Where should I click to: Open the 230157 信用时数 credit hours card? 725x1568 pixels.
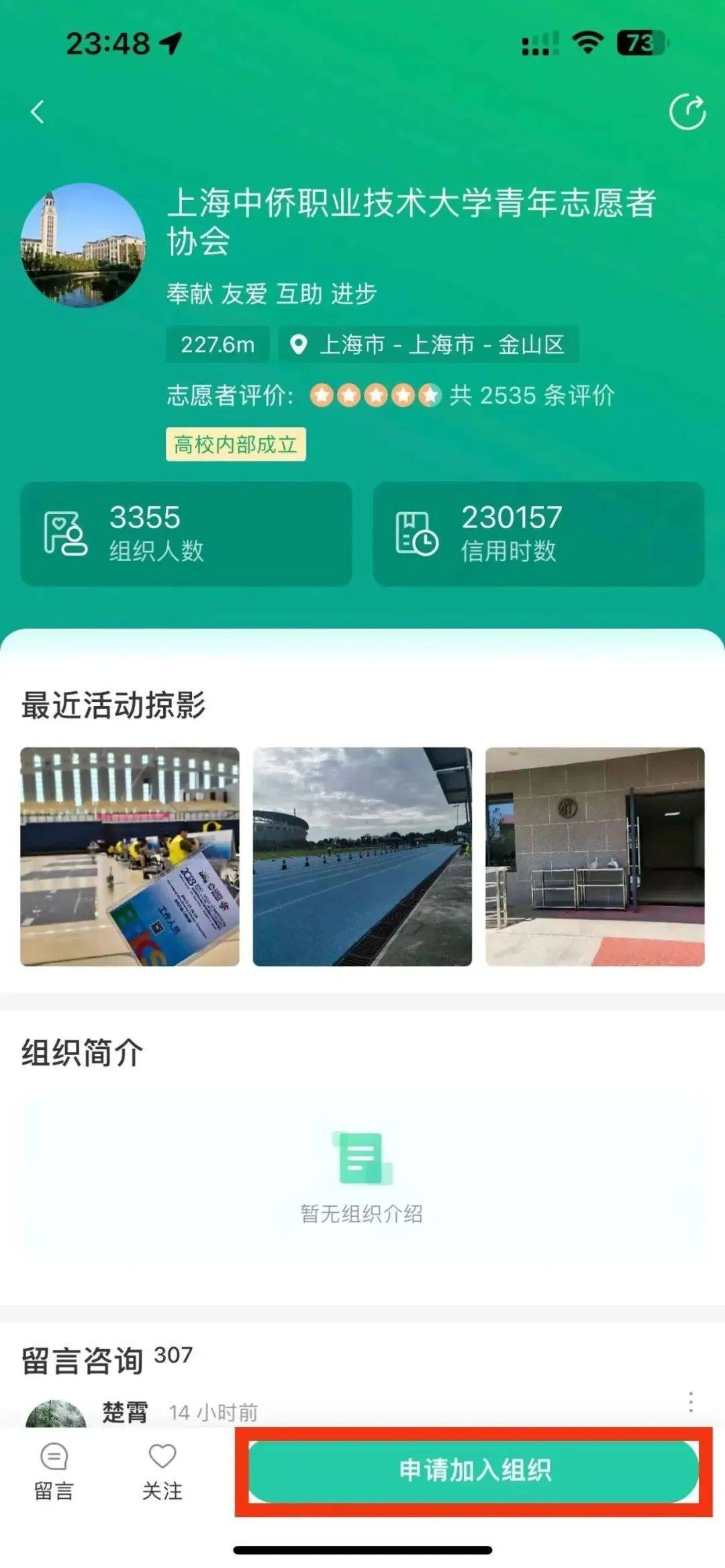[x=538, y=534]
